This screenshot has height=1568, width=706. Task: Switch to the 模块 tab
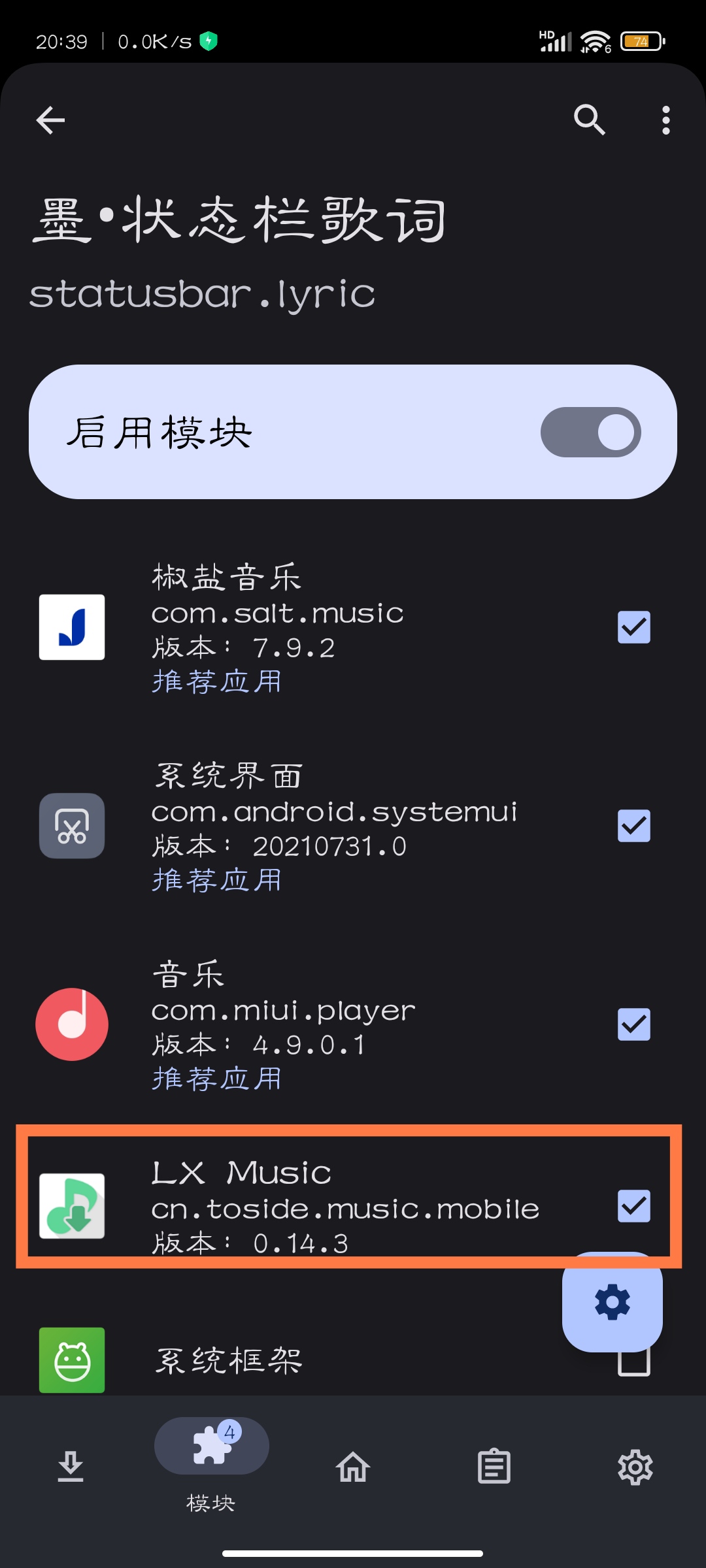click(x=210, y=1465)
